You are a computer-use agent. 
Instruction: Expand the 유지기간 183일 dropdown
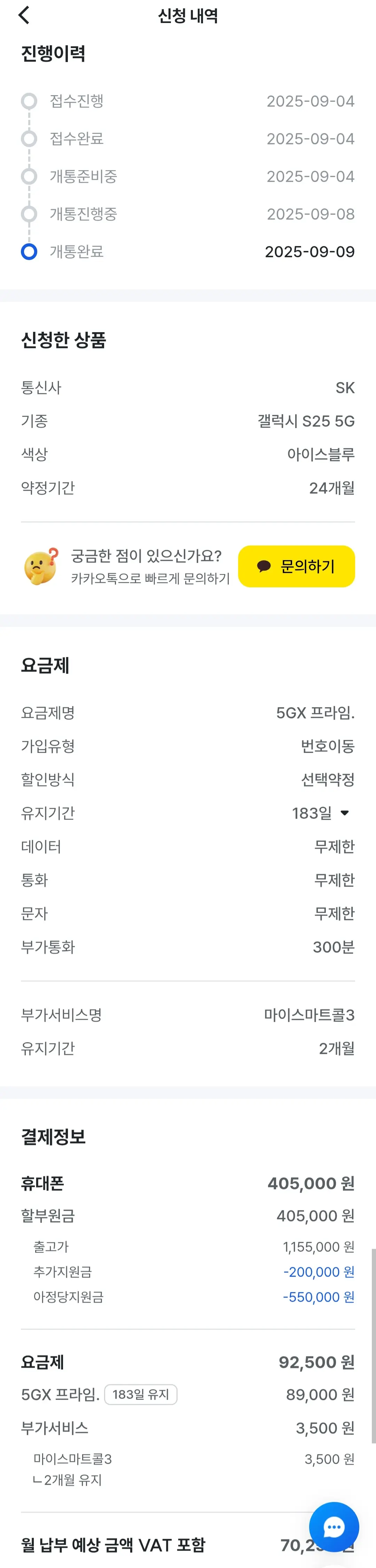pos(344,813)
